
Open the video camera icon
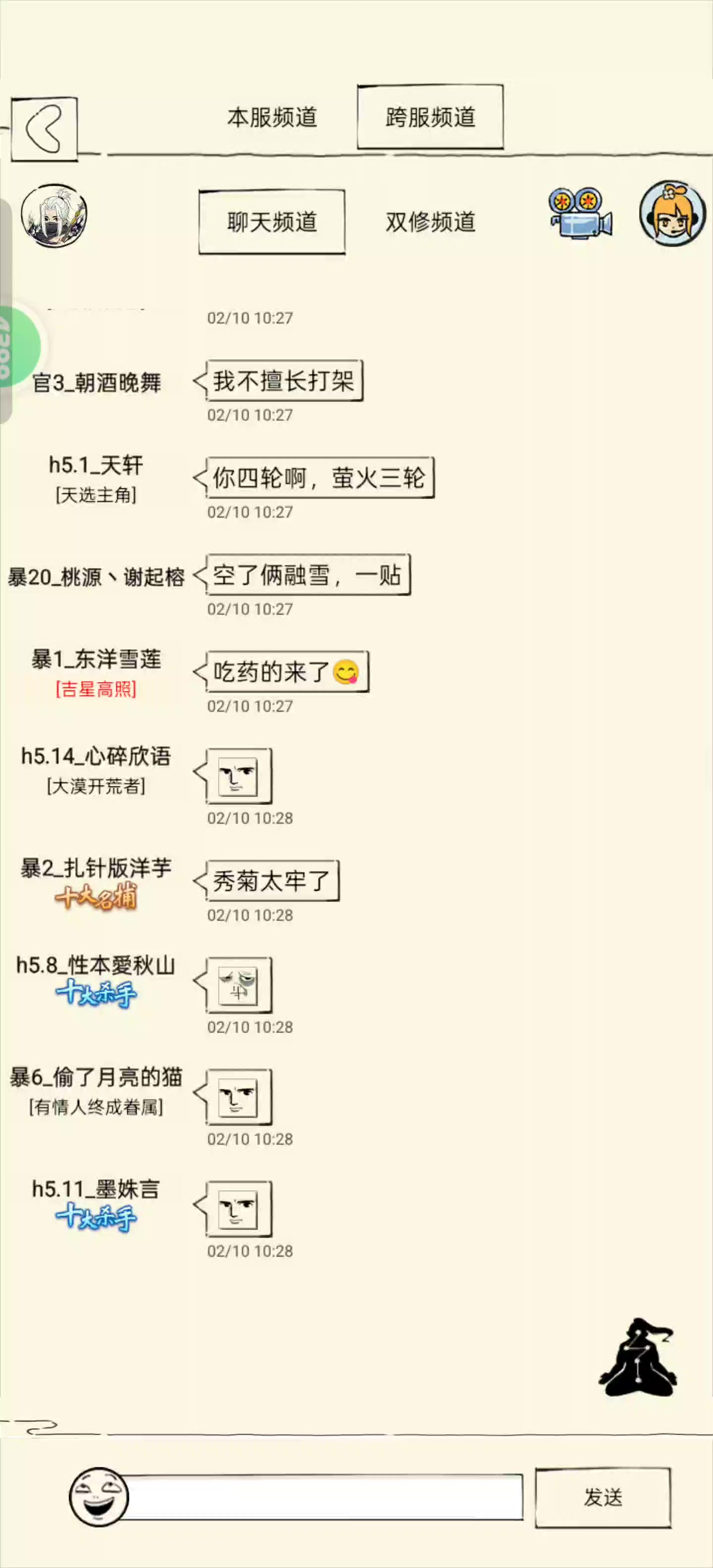[580, 213]
